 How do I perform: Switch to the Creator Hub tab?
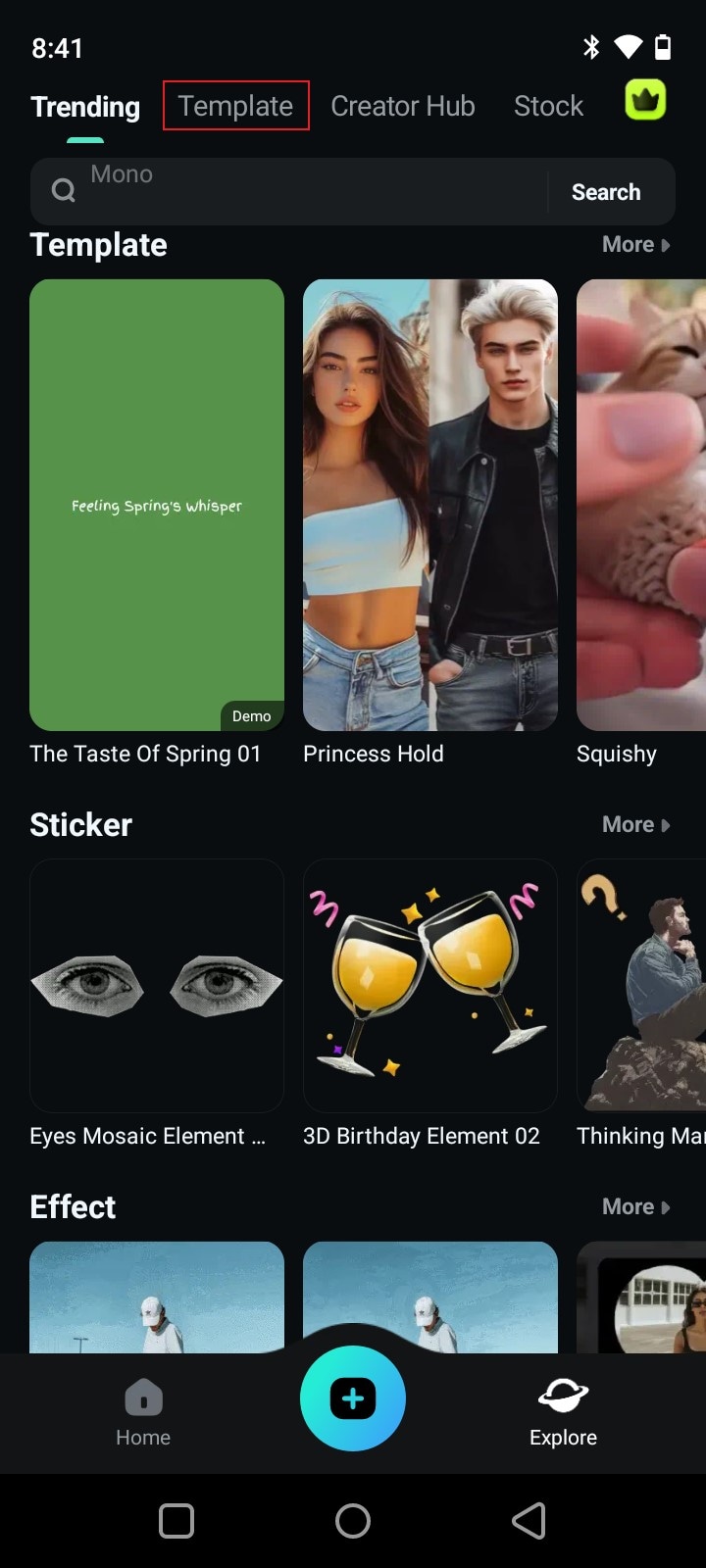tap(402, 106)
